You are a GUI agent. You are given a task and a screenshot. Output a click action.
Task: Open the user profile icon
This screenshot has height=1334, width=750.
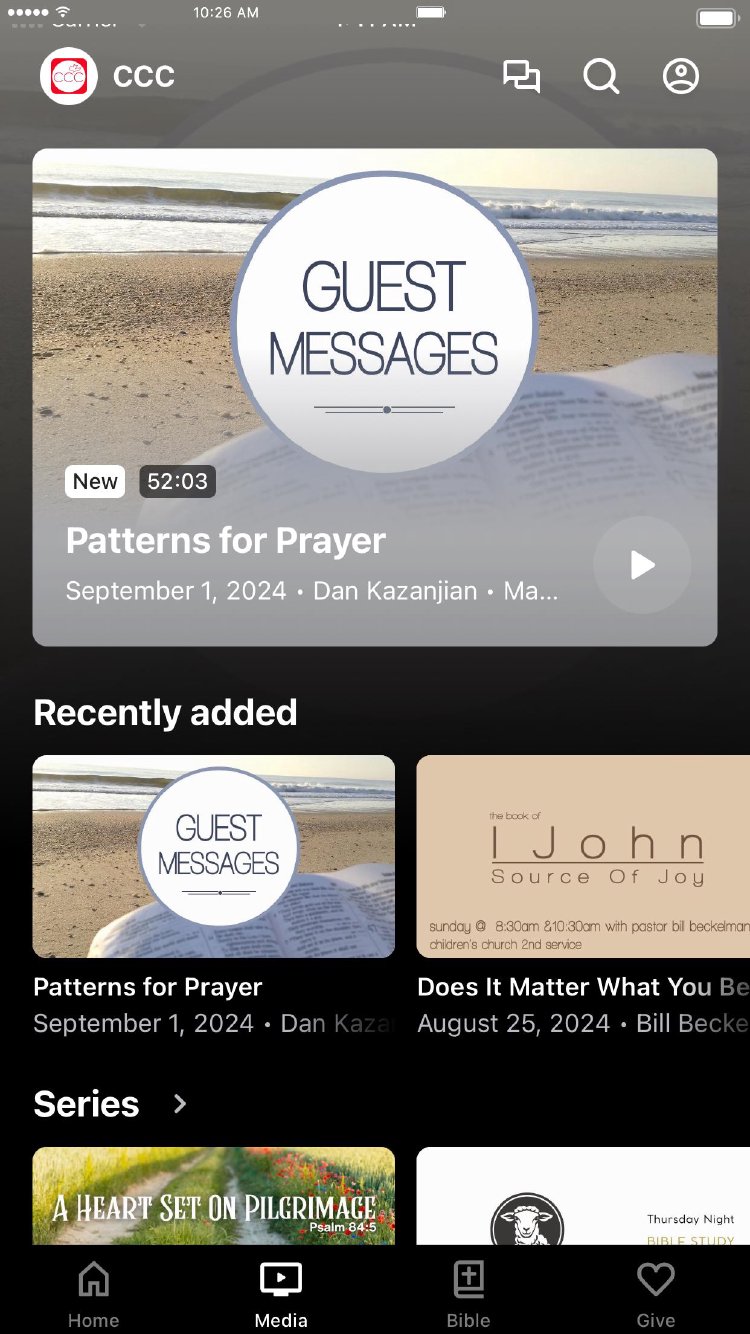(681, 77)
